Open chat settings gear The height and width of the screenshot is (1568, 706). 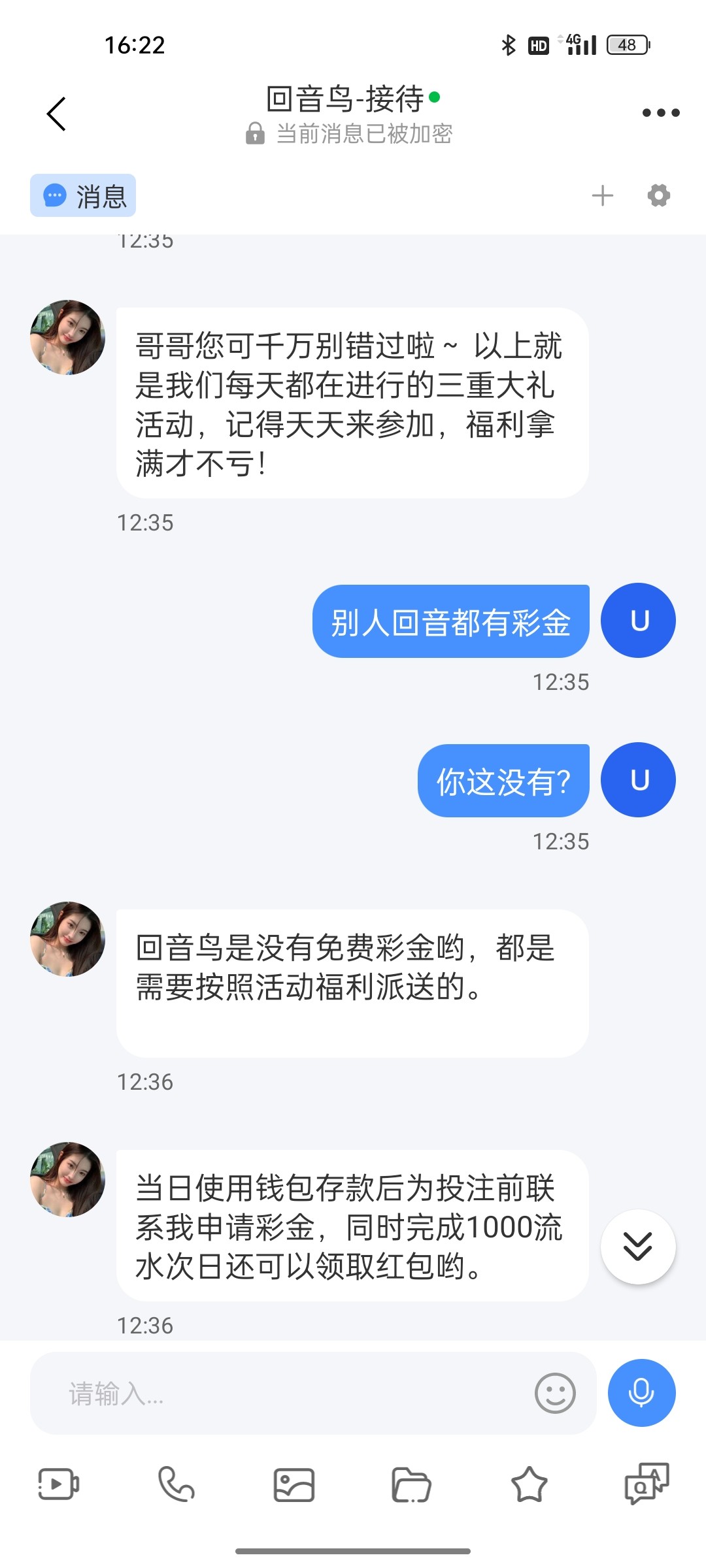[658, 195]
